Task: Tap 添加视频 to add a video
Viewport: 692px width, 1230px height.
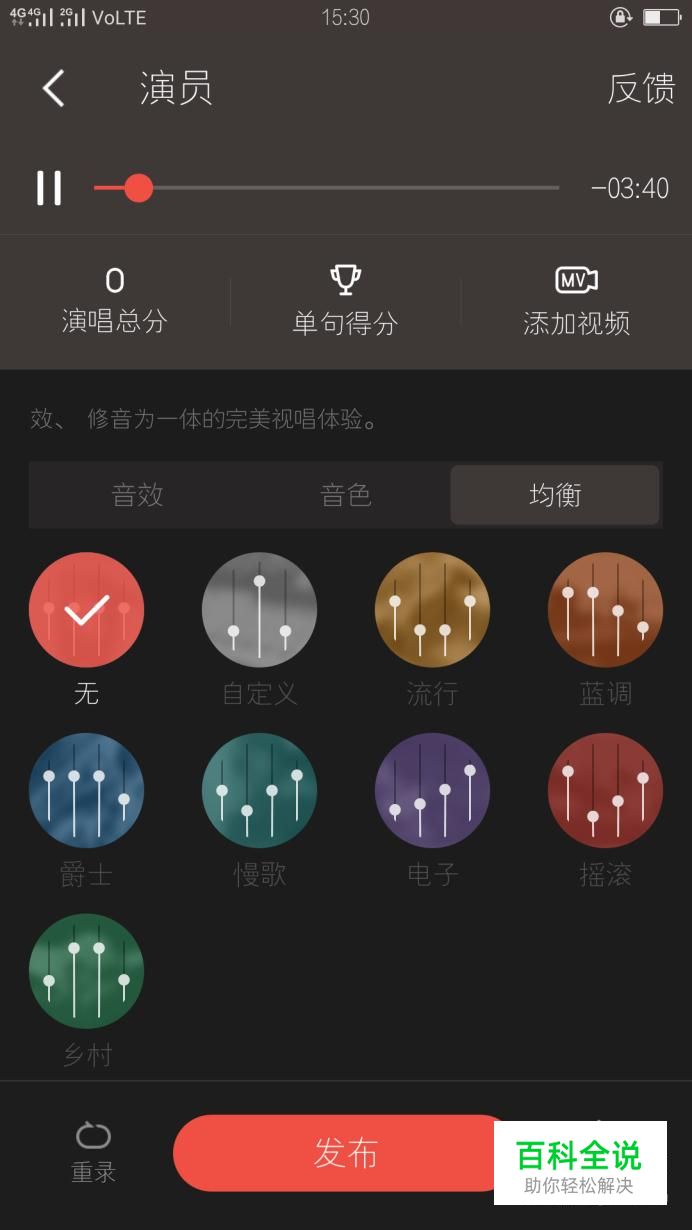Action: (576, 300)
